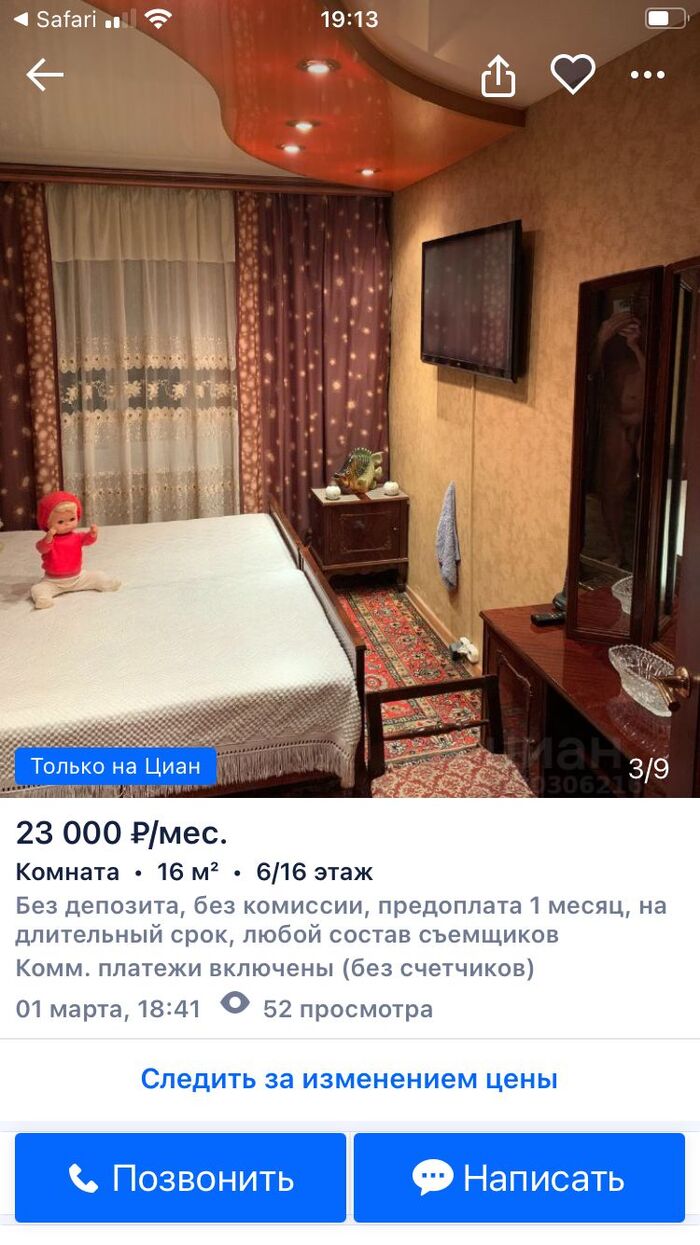Screen dimensions: 700x1245
Task: Message the owner via Написать
Action: click(x=519, y=1178)
